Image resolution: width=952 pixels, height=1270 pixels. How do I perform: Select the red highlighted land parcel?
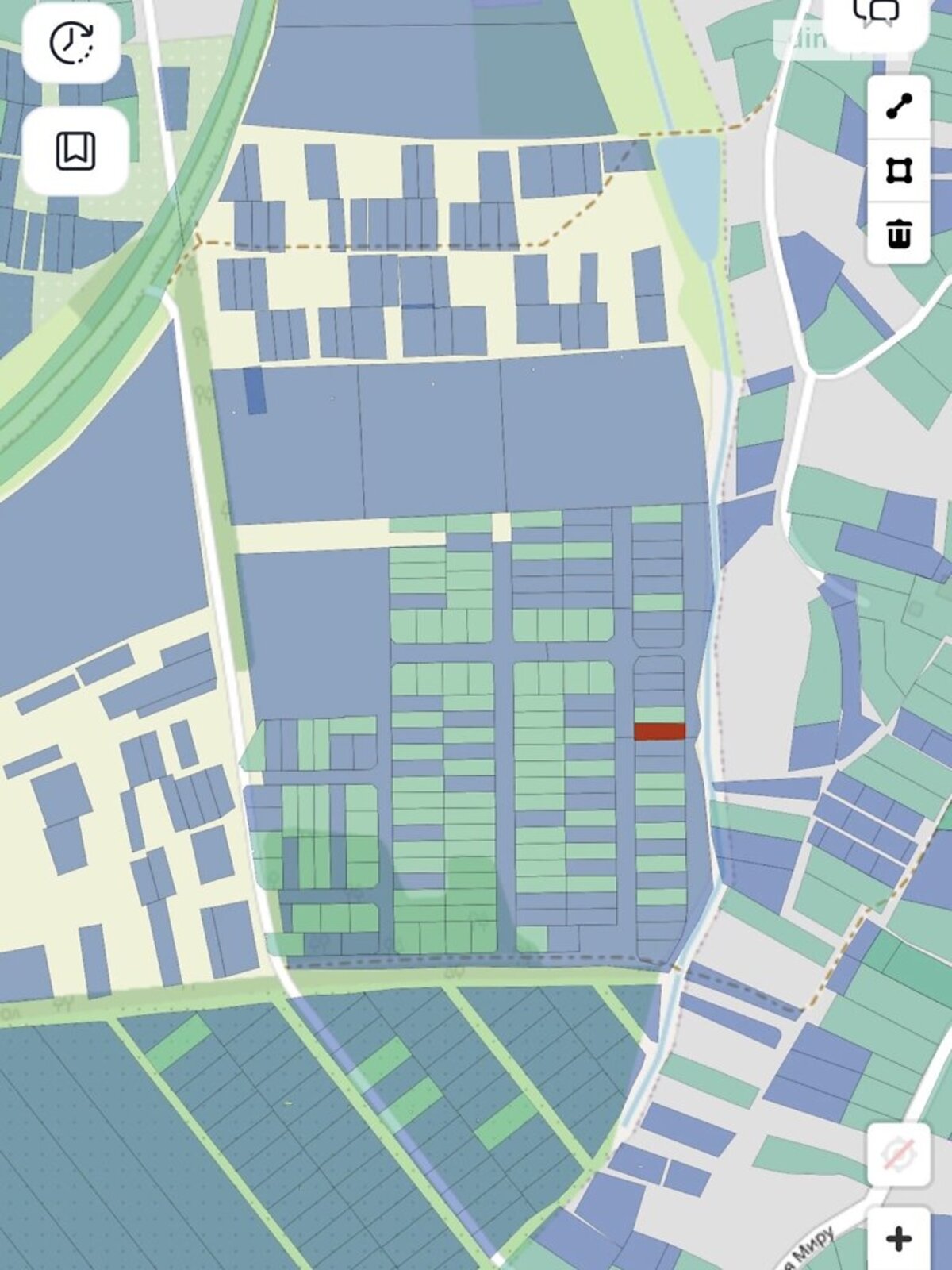(x=659, y=731)
